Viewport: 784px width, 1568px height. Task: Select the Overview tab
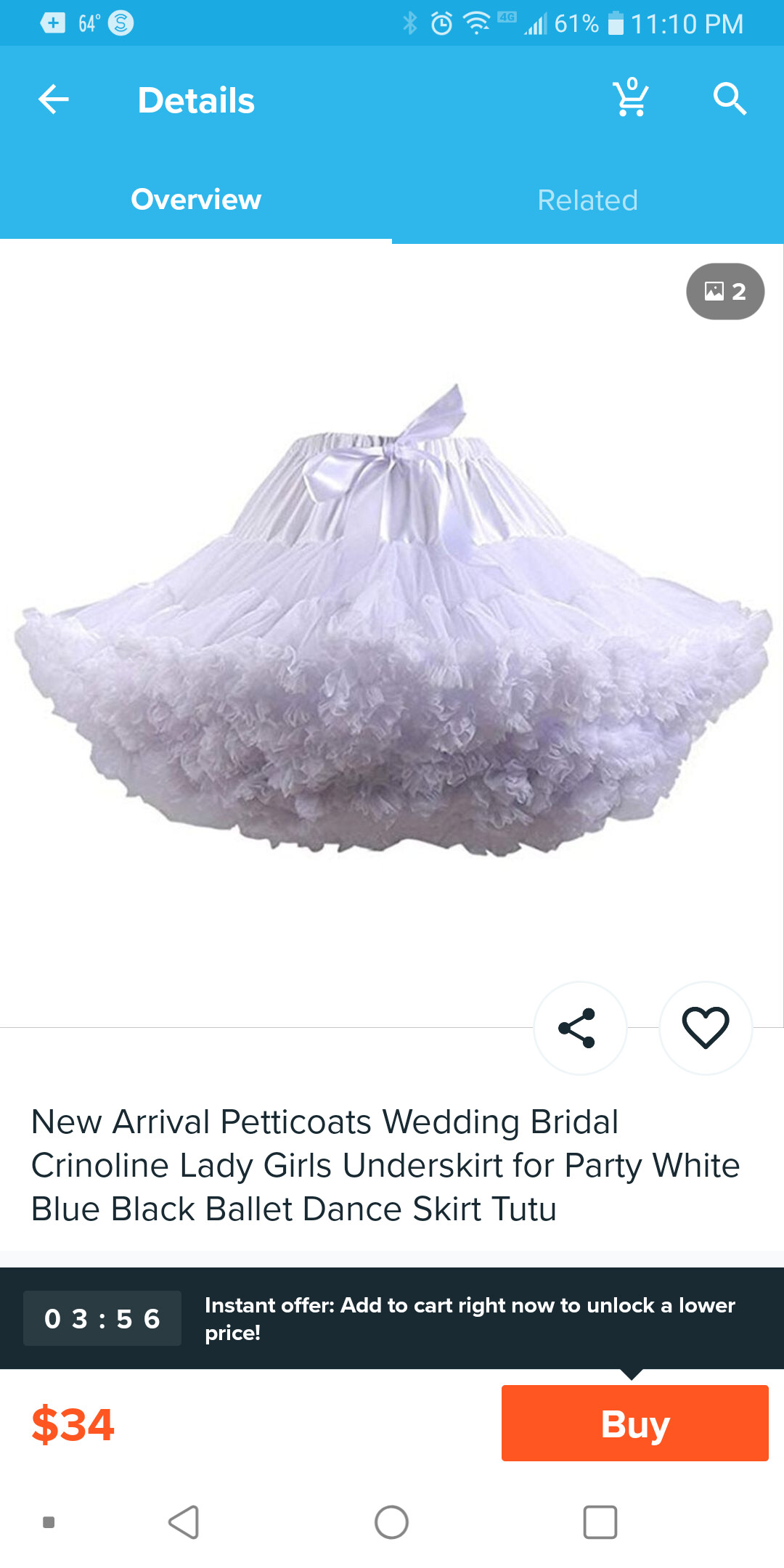(x=196, y=200)
